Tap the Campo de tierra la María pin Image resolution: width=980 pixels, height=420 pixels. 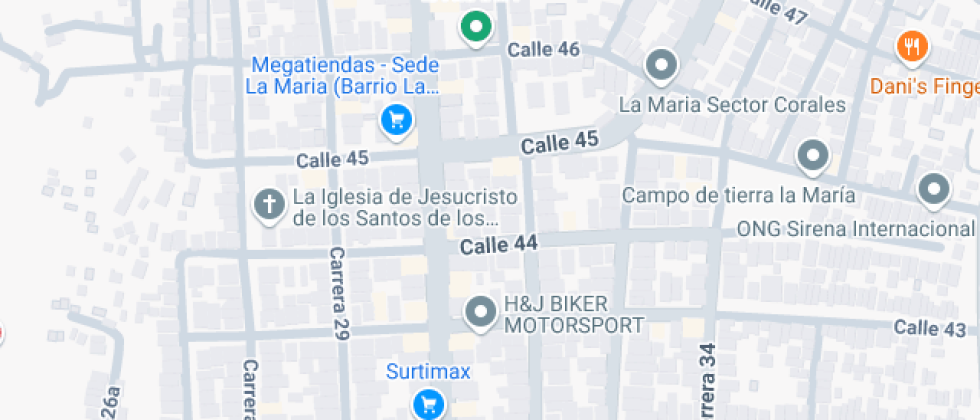[814, 155]
